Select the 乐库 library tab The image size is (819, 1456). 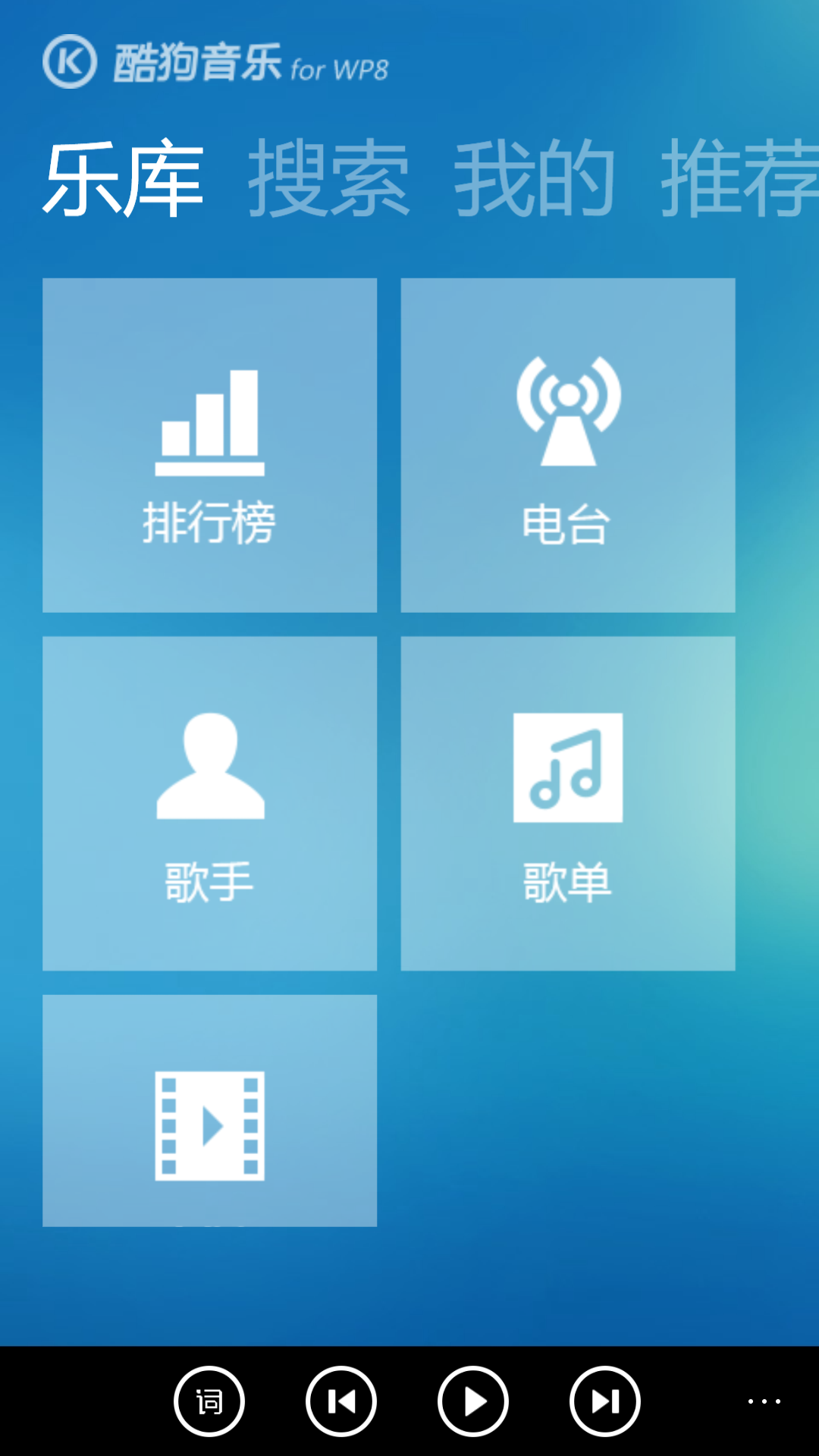(124, 179)
